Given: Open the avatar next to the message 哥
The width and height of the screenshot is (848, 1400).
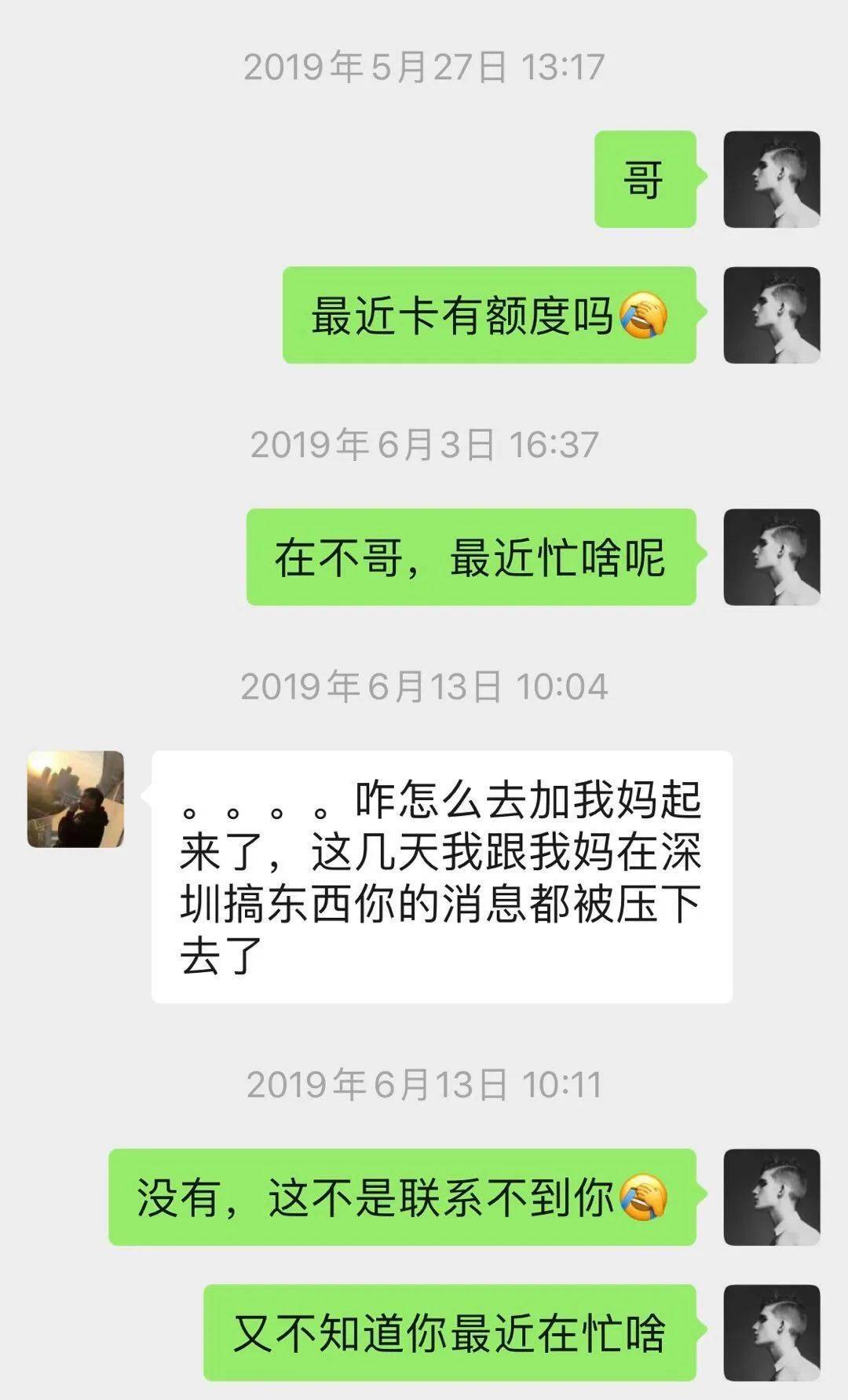Looking at the screenshot, I should pyautogui.click(x=771, y=180).
